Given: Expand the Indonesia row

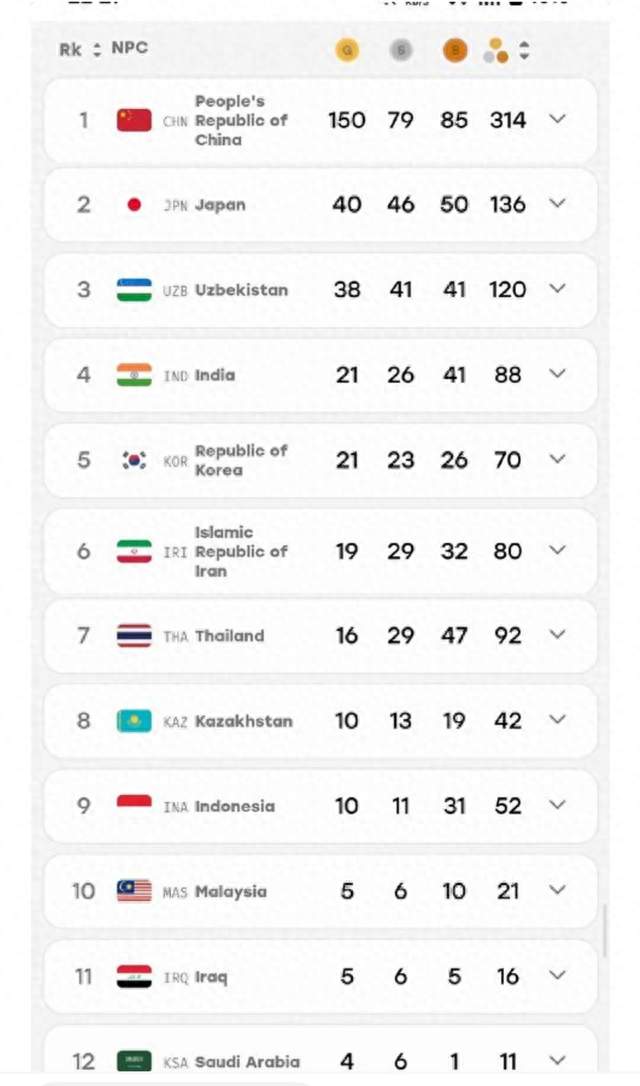Looking at the screenshot, I should pyautogui.click(x=558, y=805).
